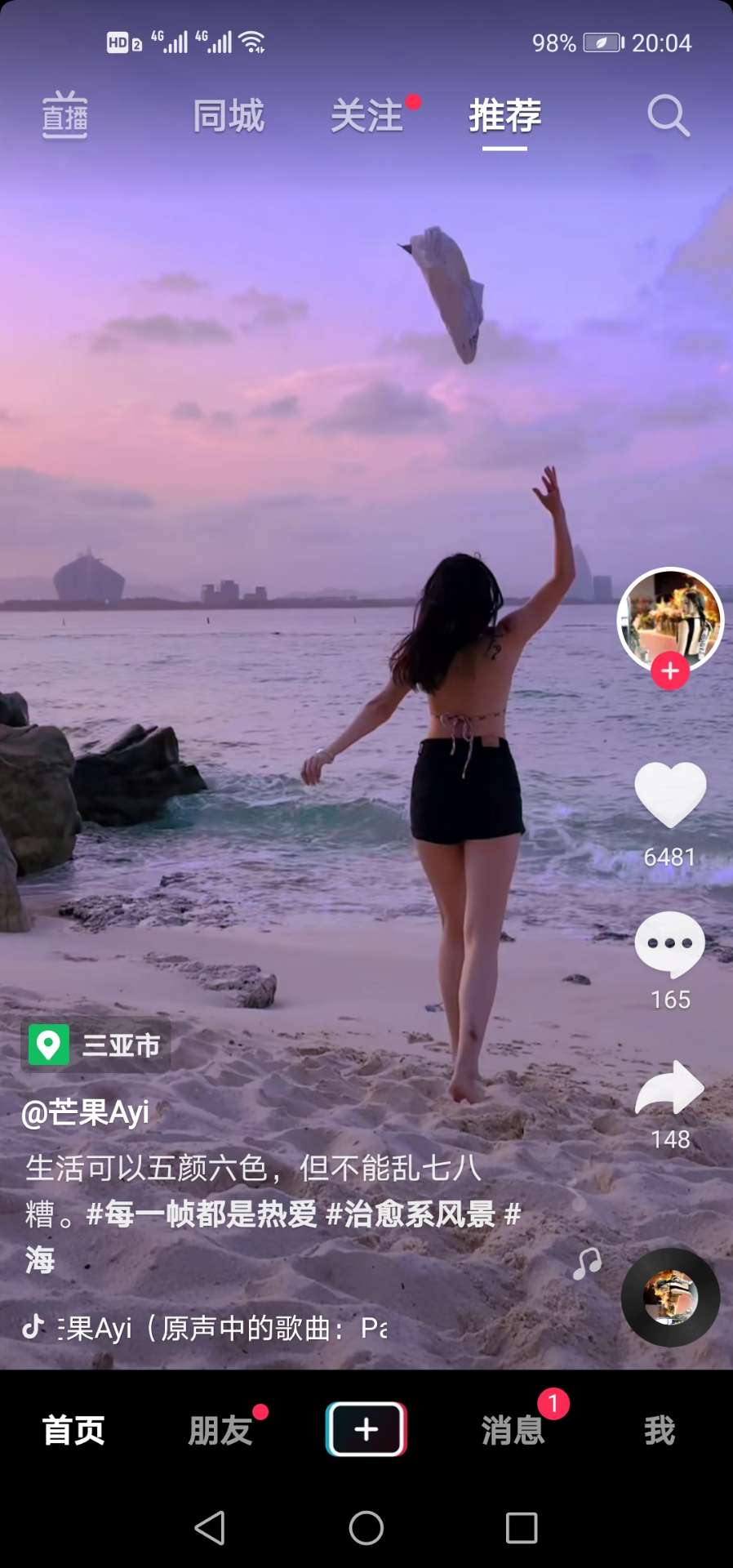Open the spinning music disc
Viewport: 733px width, 1568px height.
pos(670,1297)
